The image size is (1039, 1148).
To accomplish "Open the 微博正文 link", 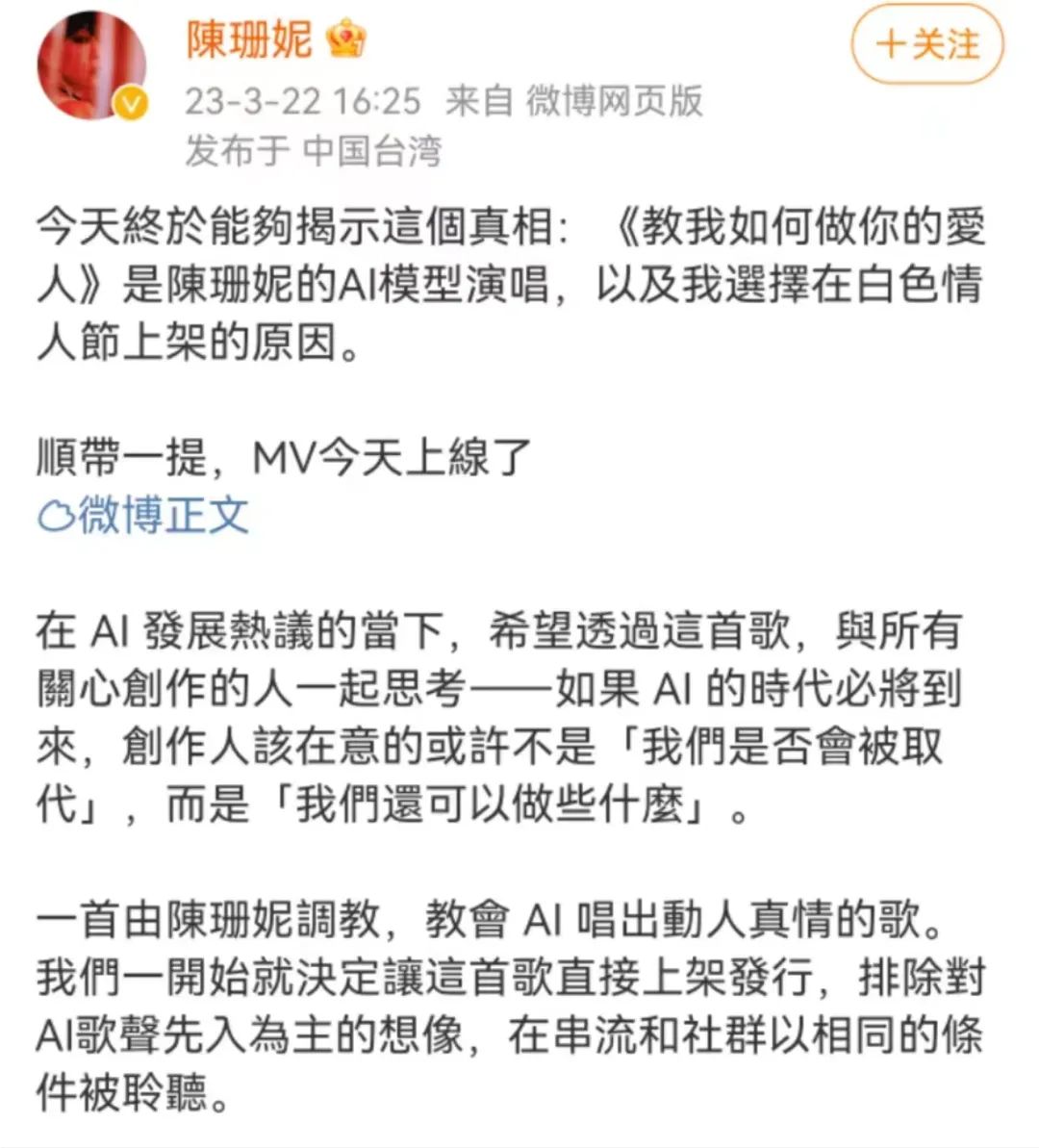I will tap(144, 515).
